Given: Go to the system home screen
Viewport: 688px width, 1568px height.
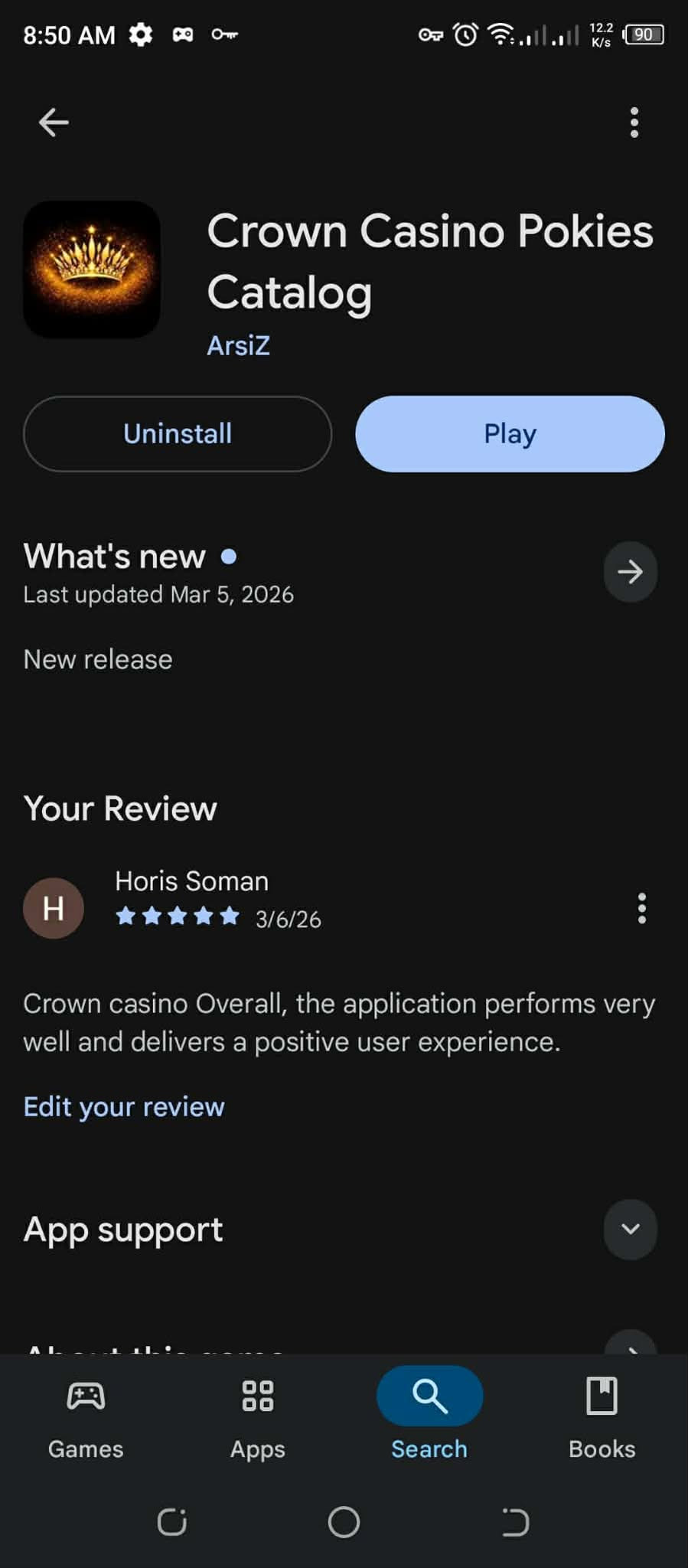Looking at the screenshot, I should pos(344,1522).
